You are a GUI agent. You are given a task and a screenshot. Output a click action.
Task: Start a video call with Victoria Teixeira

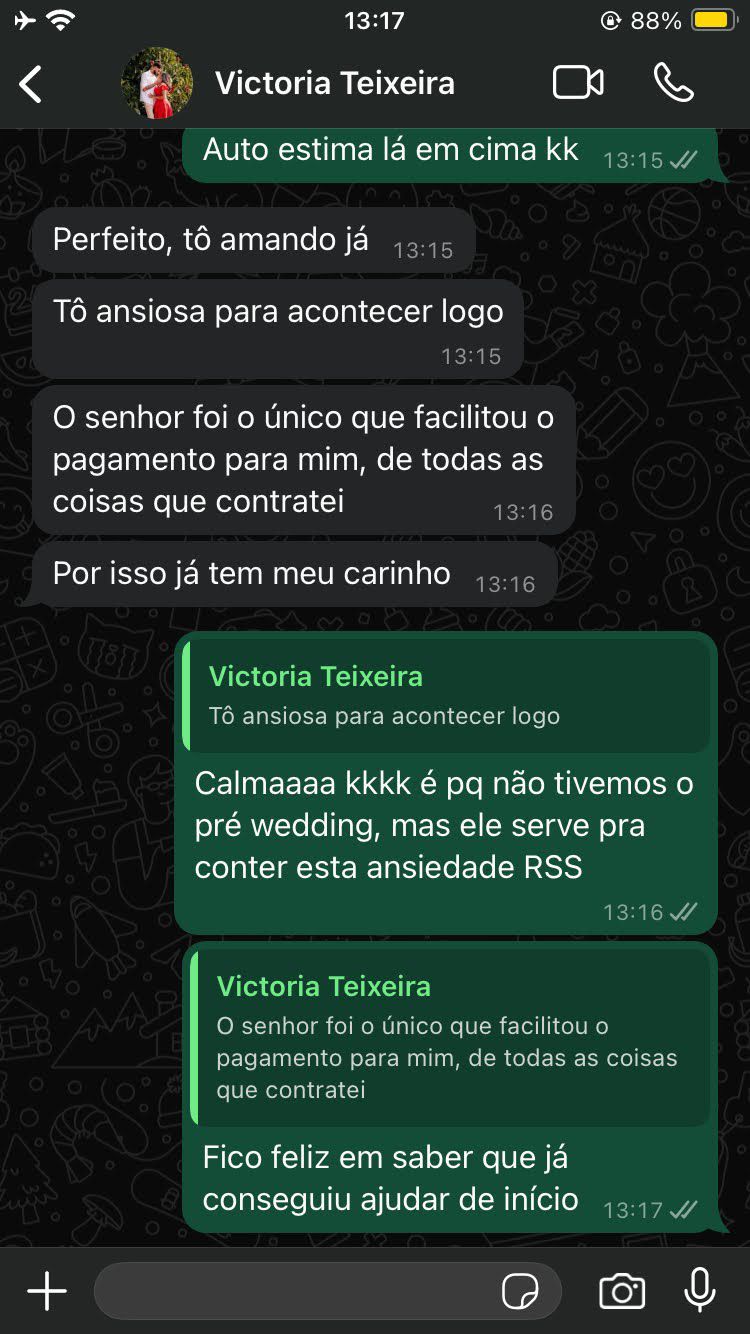[577, 83]
